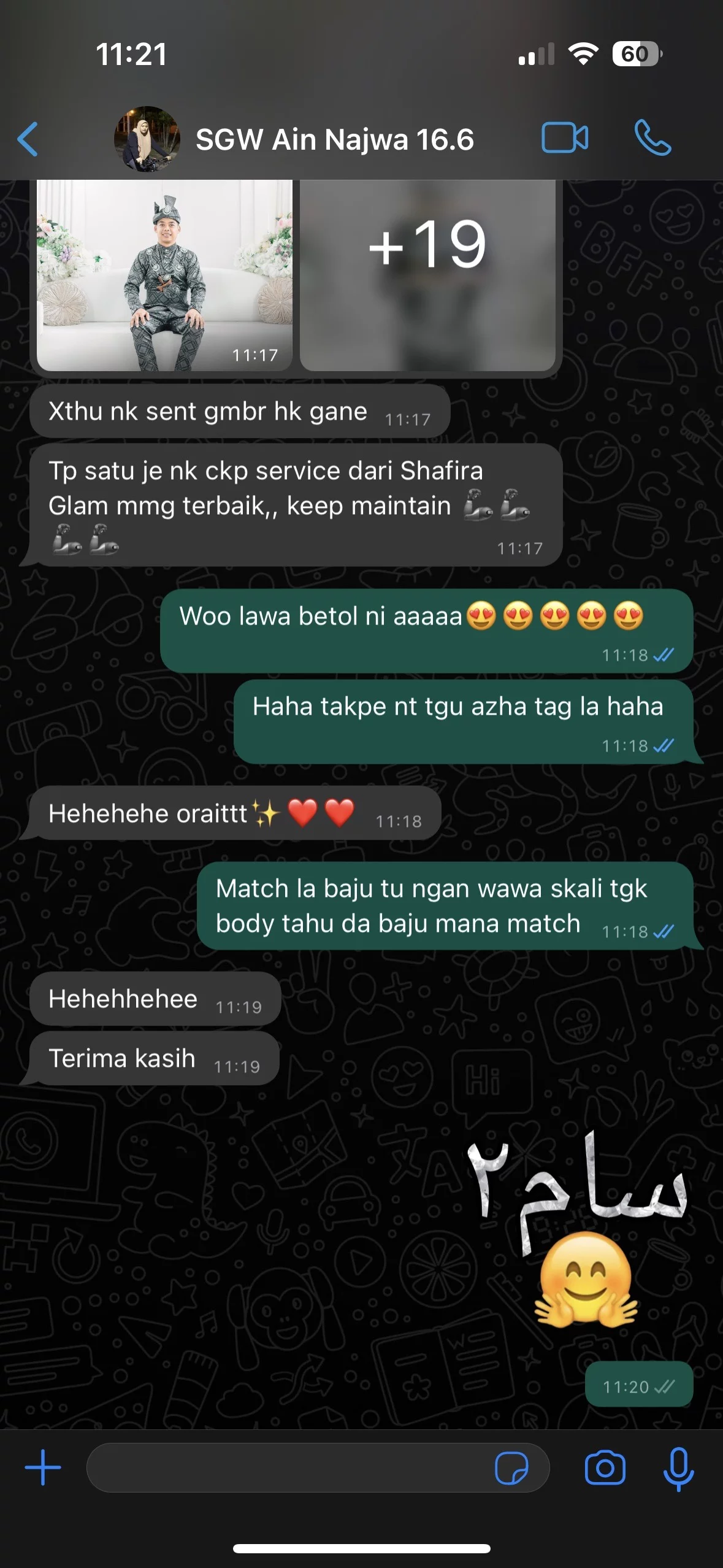Open the attachment plus menu

[x=43, y=1467]
